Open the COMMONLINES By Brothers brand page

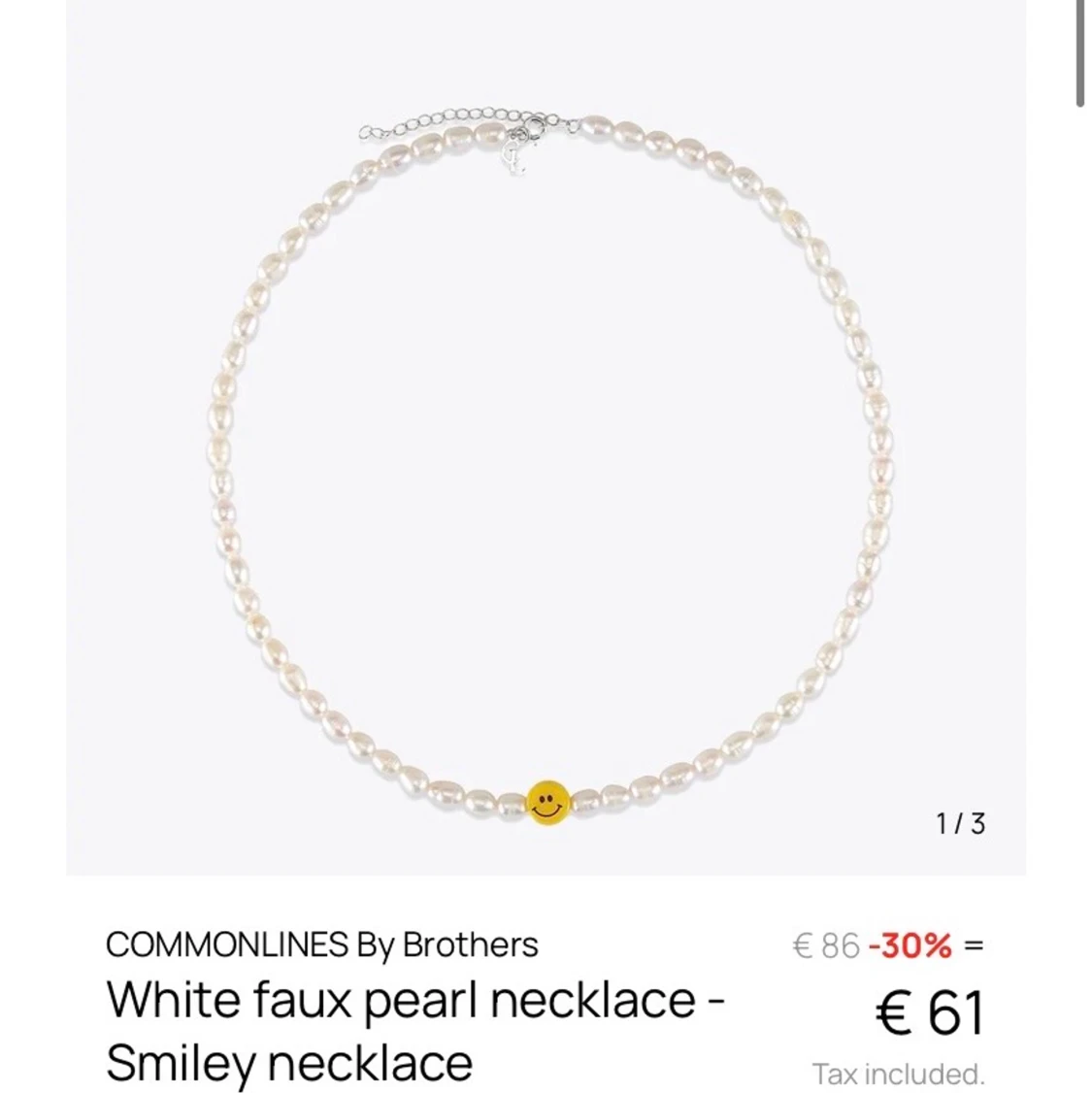click(x=323, y=944)
